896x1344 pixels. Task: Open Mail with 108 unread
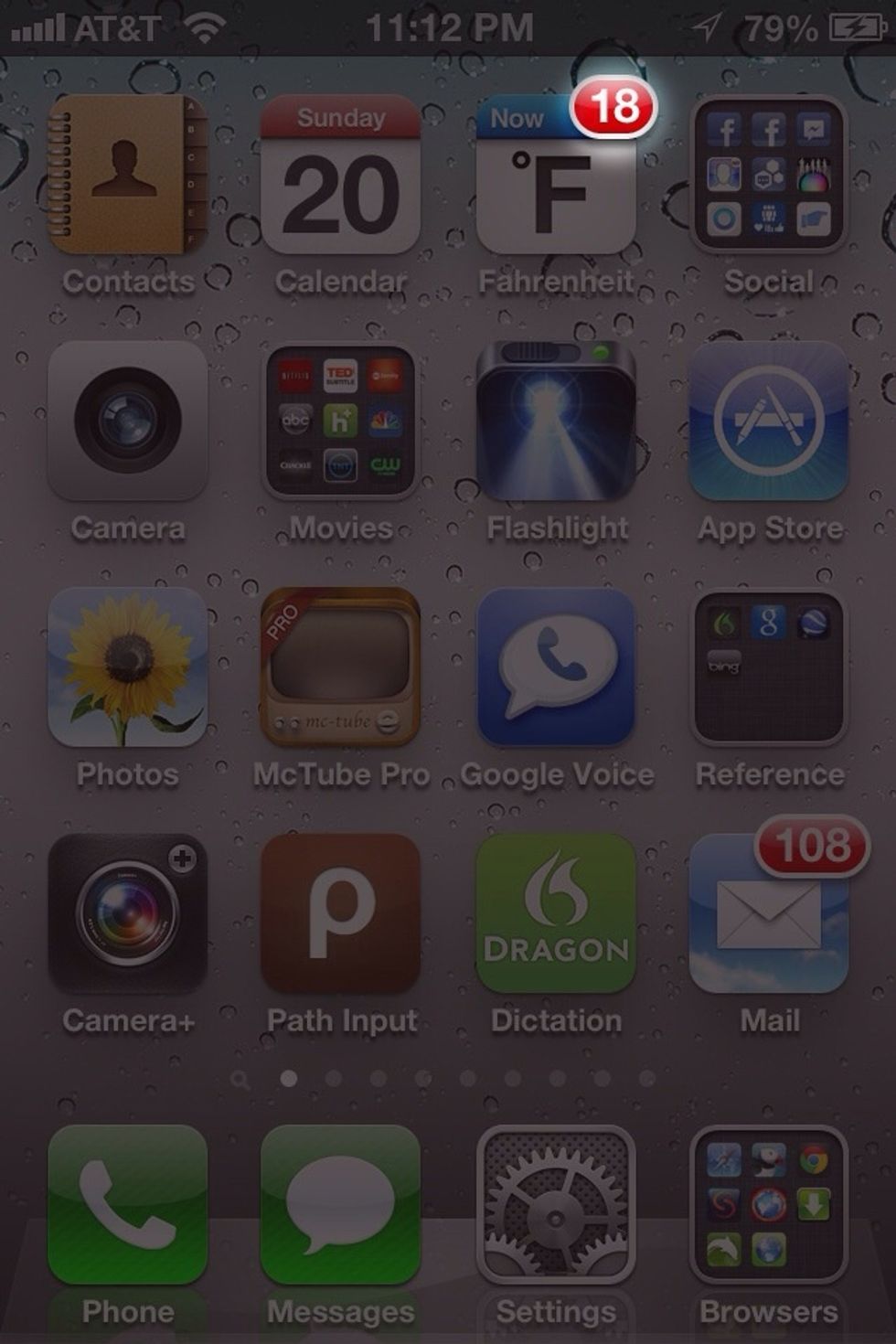(x=769, y=913)
